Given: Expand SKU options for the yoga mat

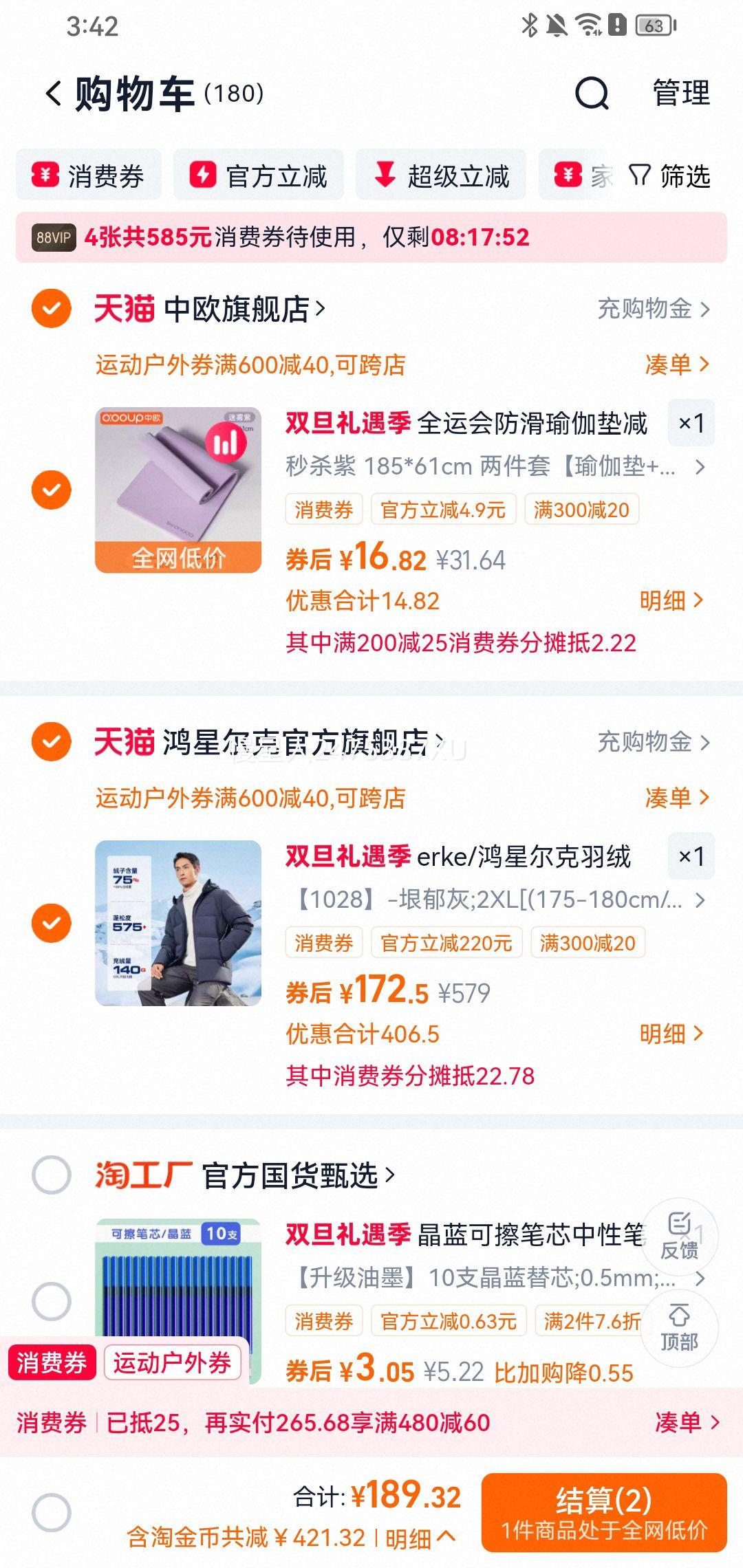Looking at the screenshot, I should click(700, 468).
